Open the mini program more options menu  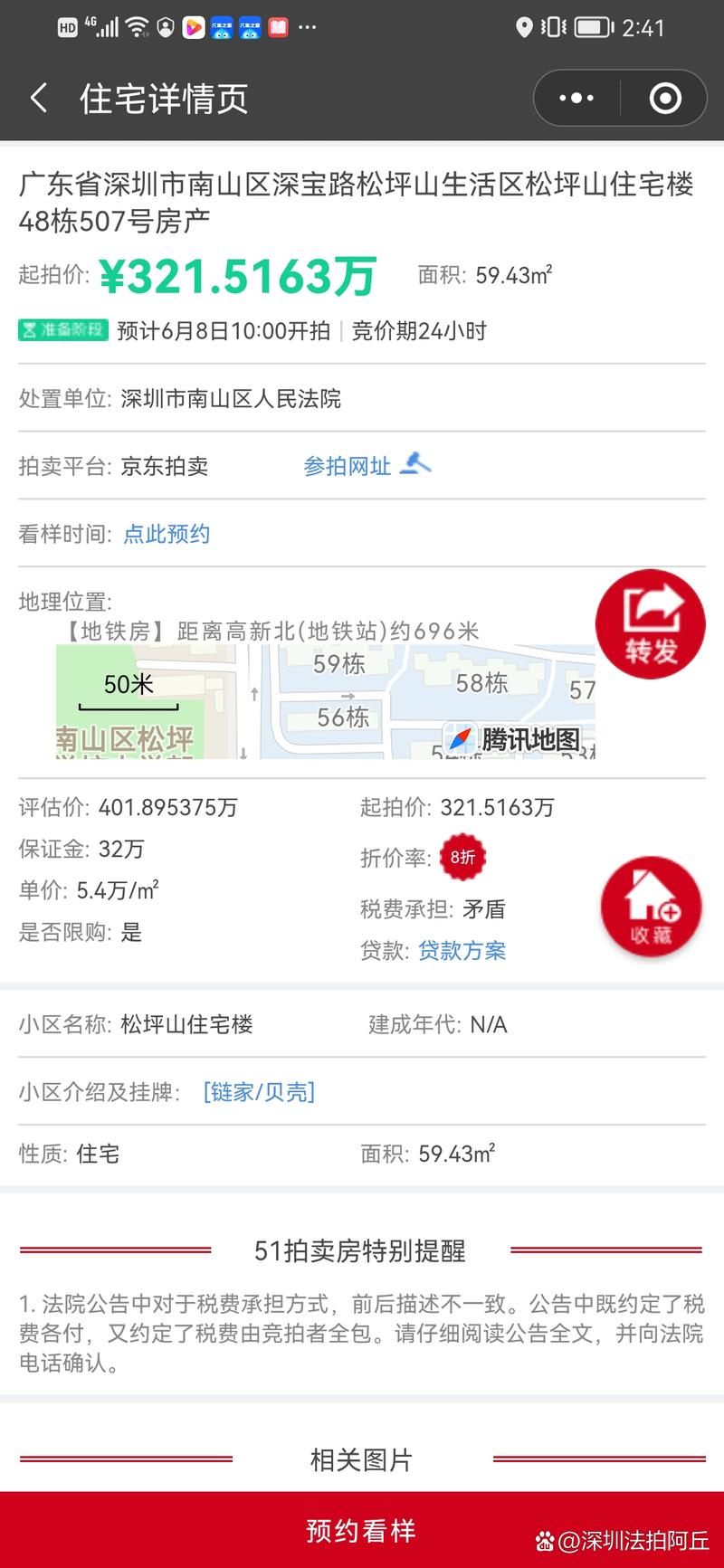click(576, 98)
